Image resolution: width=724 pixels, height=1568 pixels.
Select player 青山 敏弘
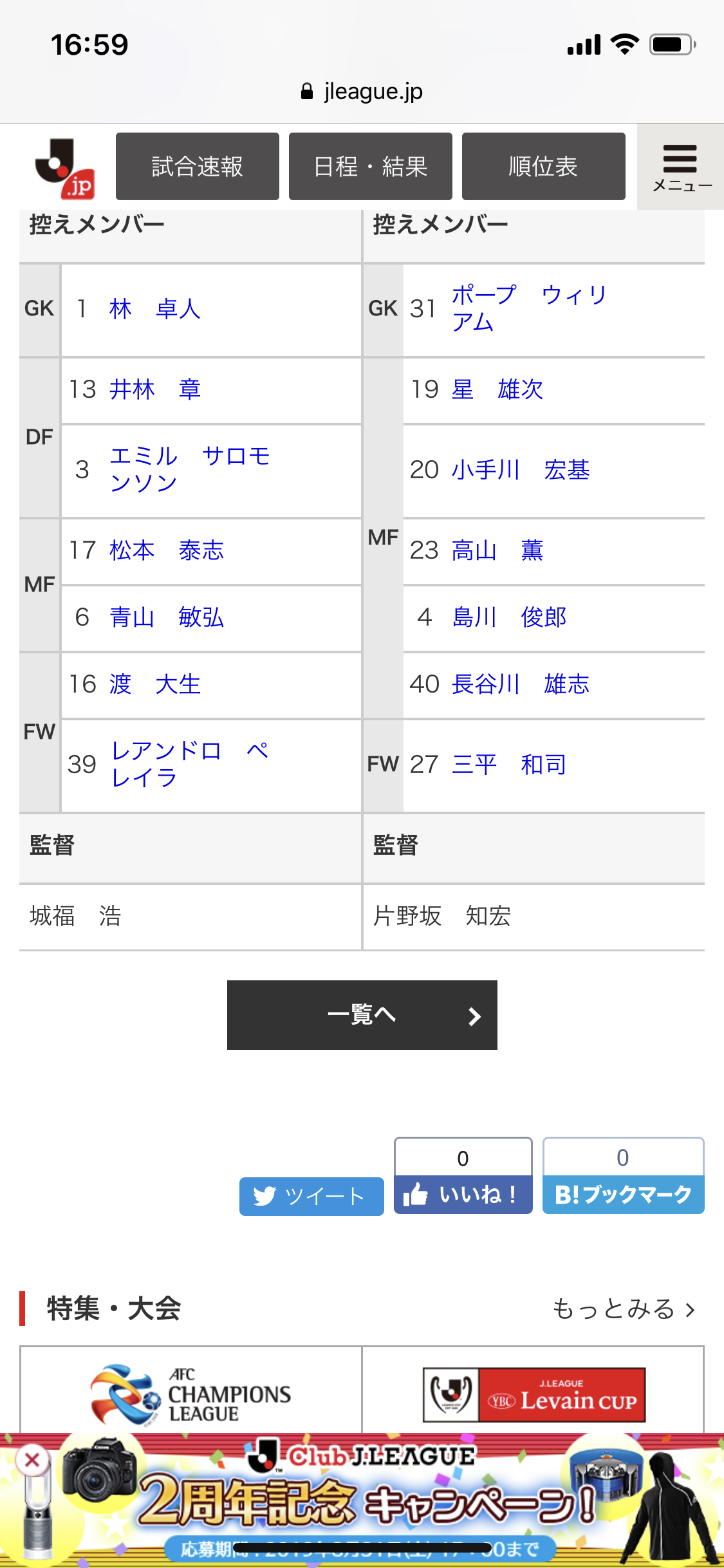click(x=167, y=617)
